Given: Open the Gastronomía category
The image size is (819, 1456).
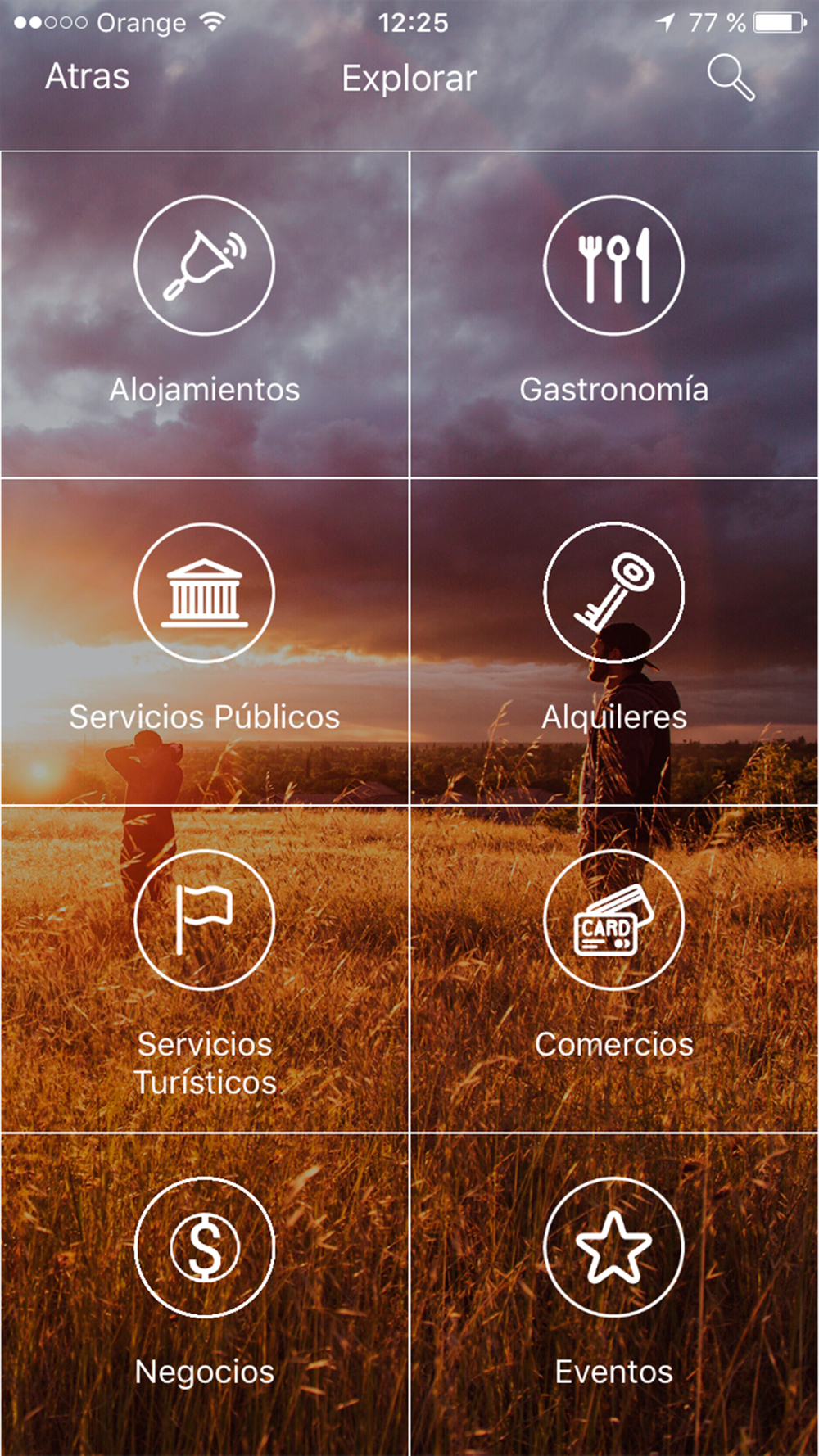Looking at the screenshot, I should [614, 314].
